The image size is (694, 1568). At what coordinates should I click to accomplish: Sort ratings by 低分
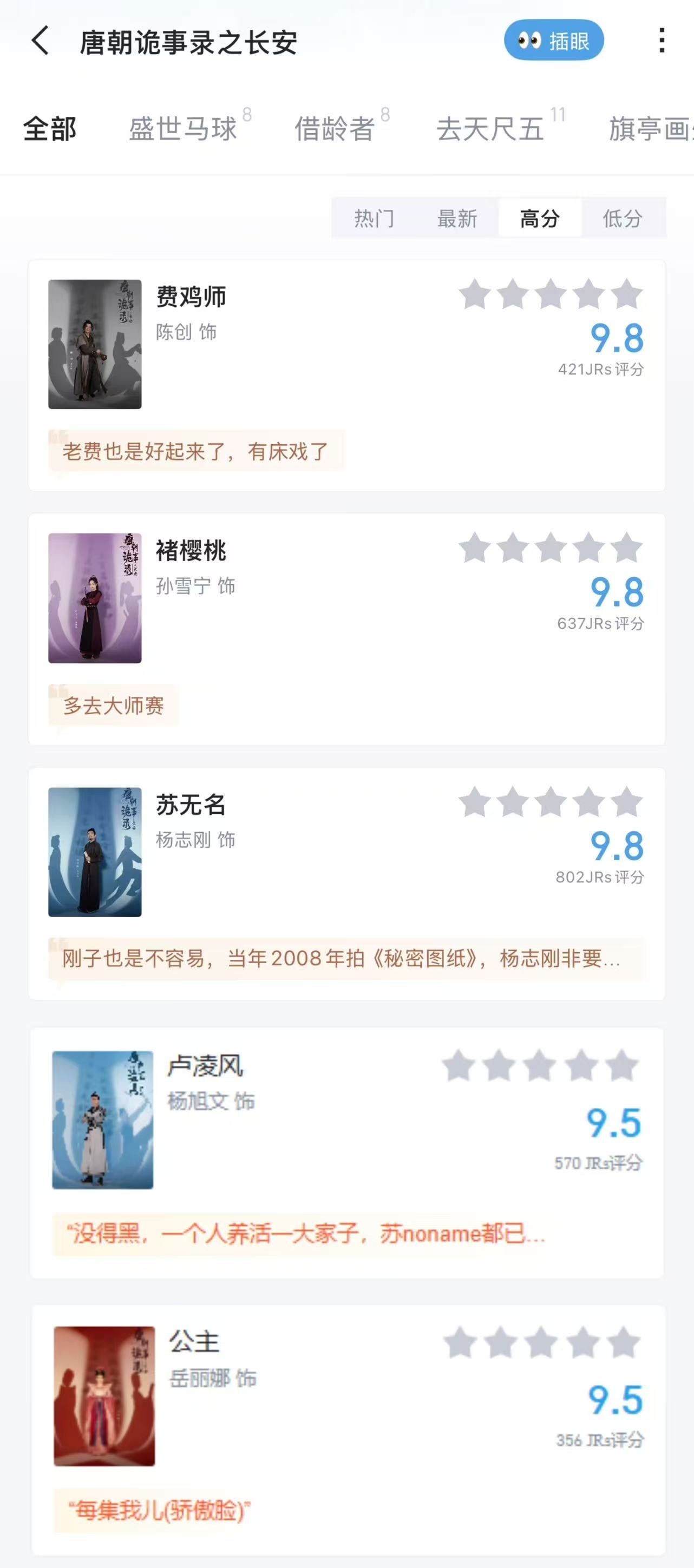tap(623, 218)
